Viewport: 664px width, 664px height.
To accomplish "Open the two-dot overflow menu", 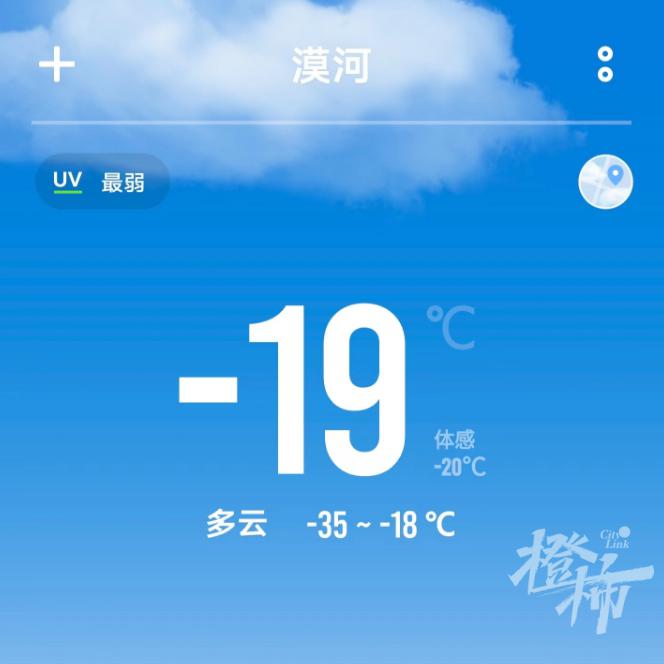I will tap(605, 65).
